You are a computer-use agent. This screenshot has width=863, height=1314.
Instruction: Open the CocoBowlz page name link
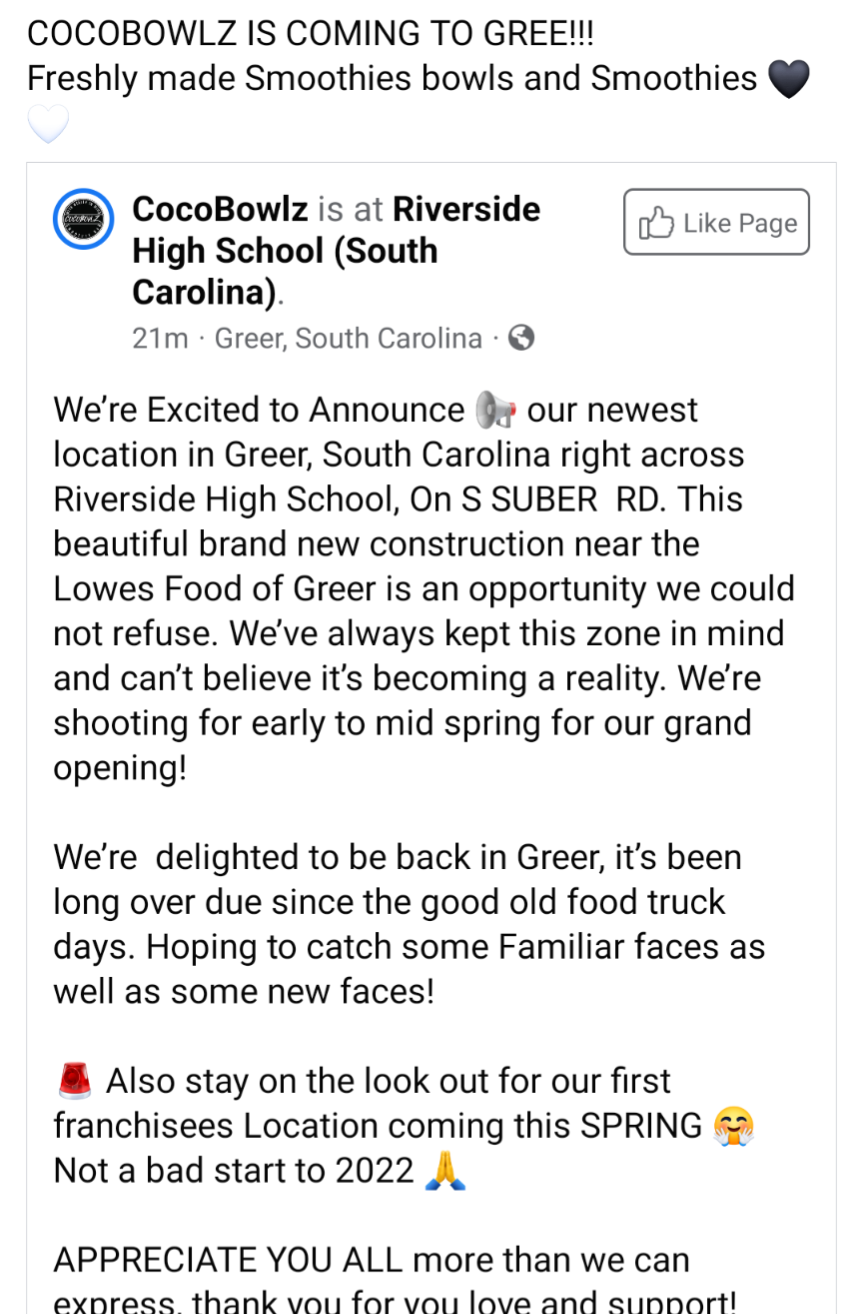[x=220, y=209]
